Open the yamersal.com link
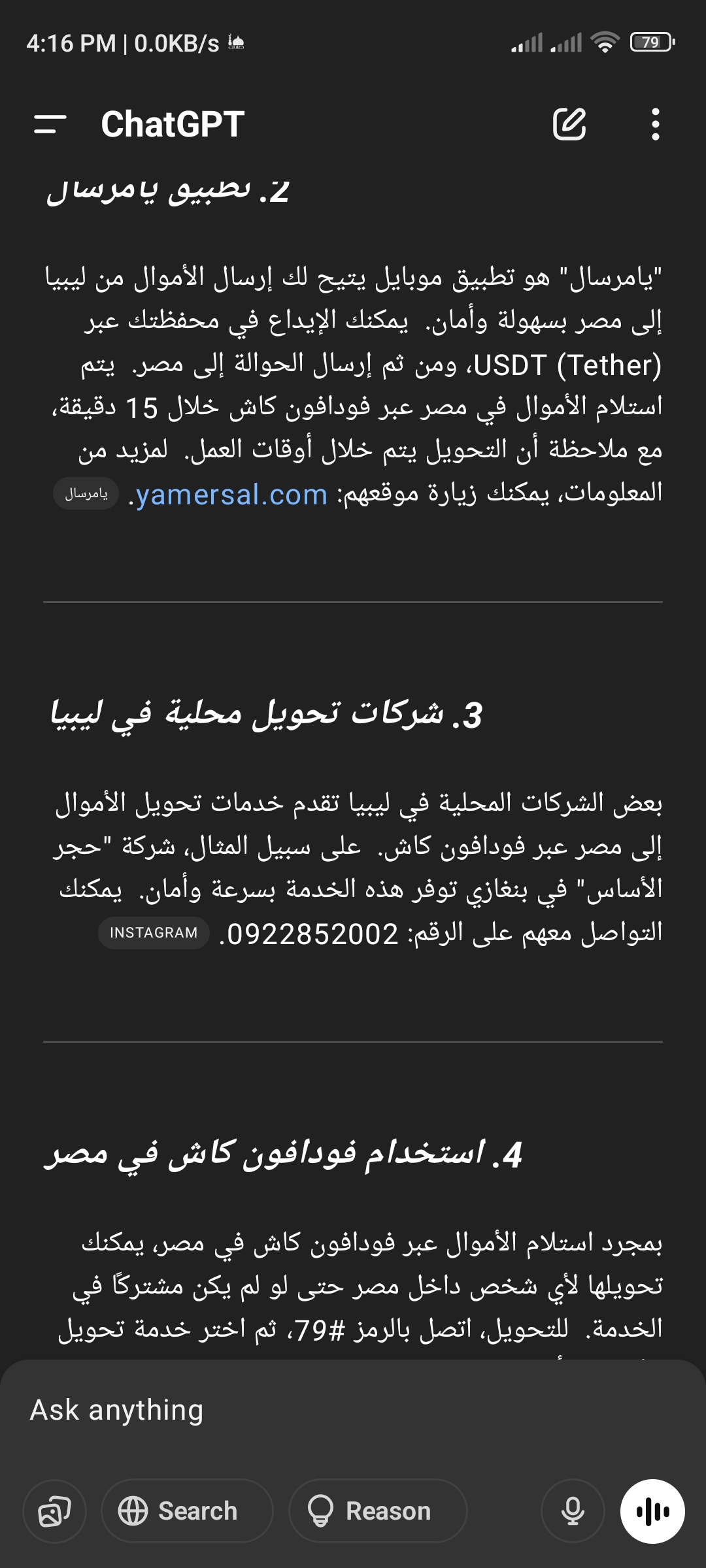The image size is (706, 1568). pyautogui.click(x=231, y=495)
